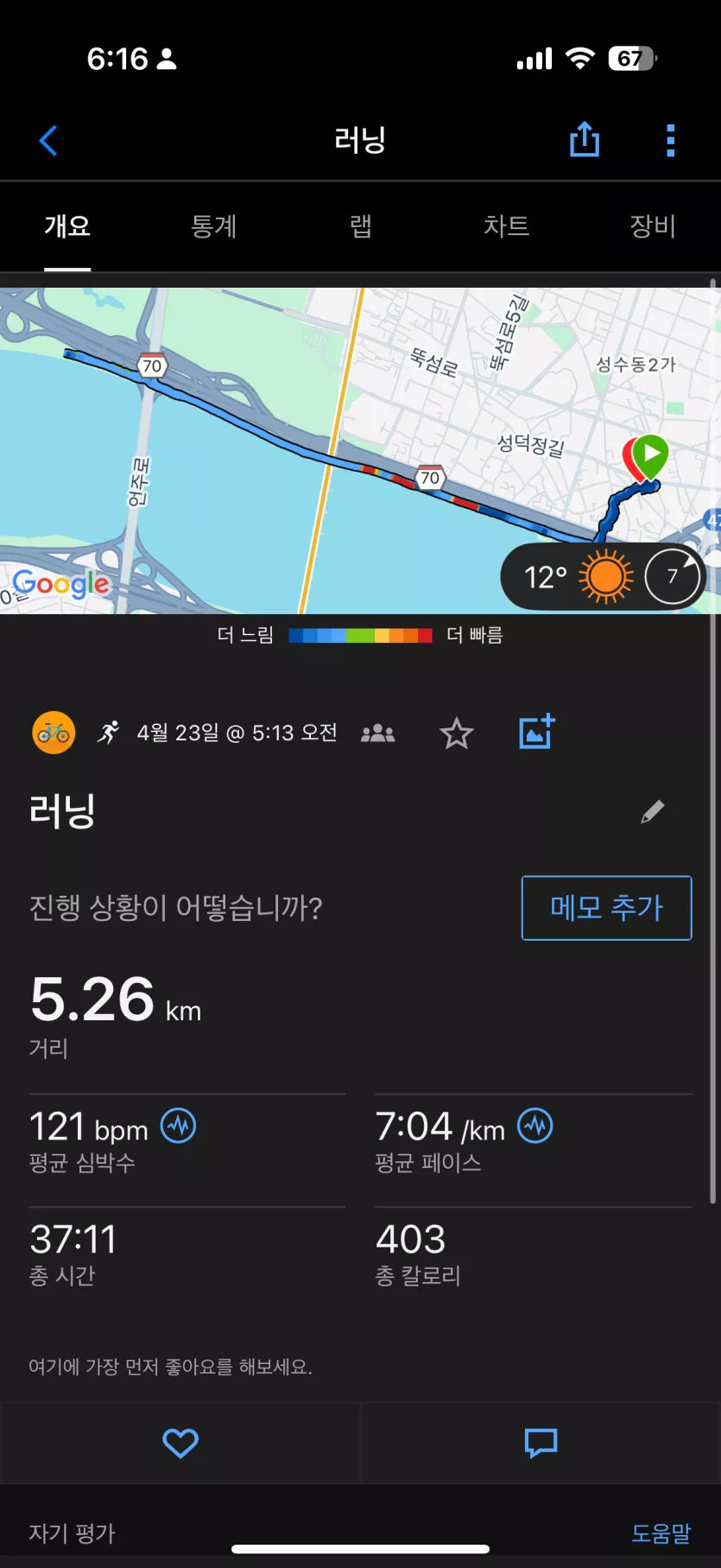Mark this activity as favorite star
Viewport: 721px width, 1568px height.
[456, 733]
